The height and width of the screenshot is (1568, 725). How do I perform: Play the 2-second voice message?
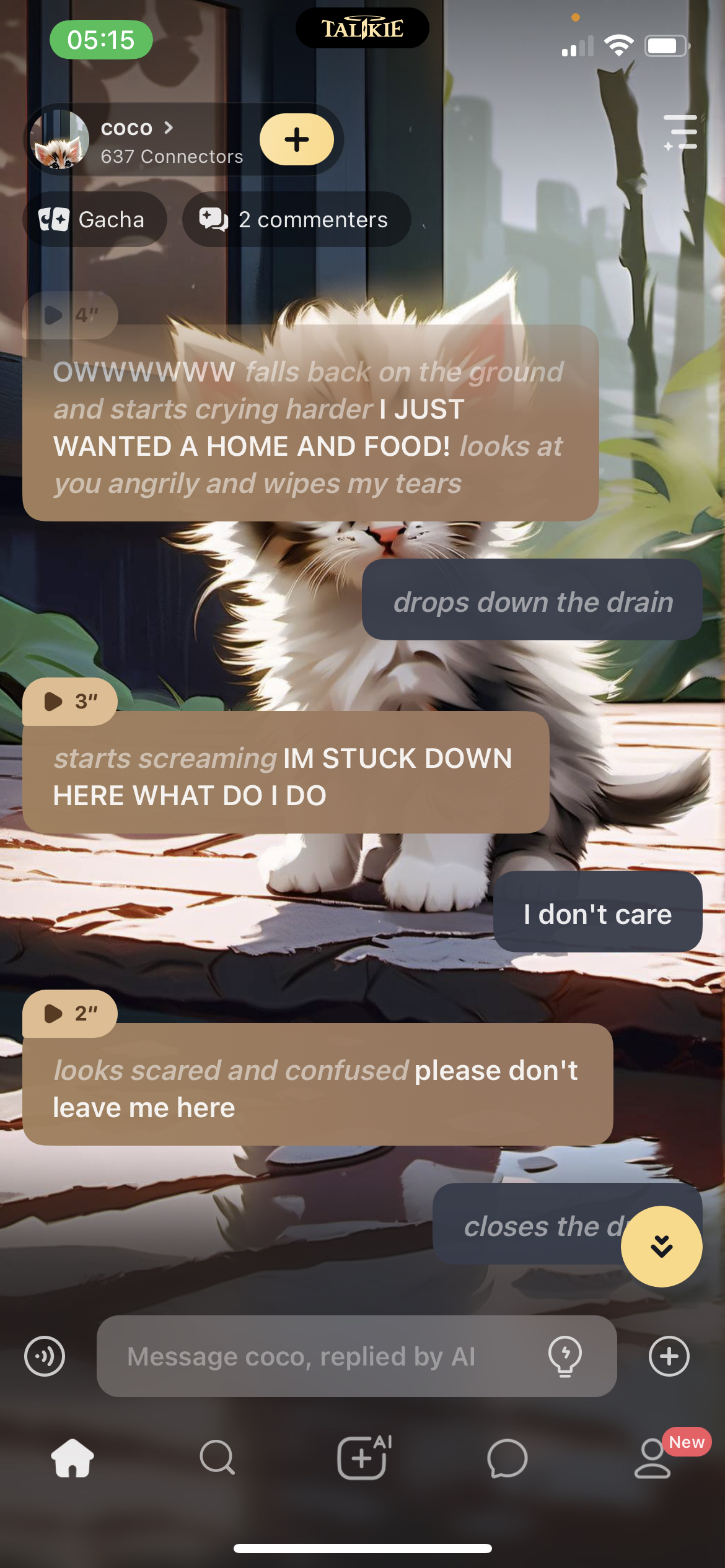69,1014
